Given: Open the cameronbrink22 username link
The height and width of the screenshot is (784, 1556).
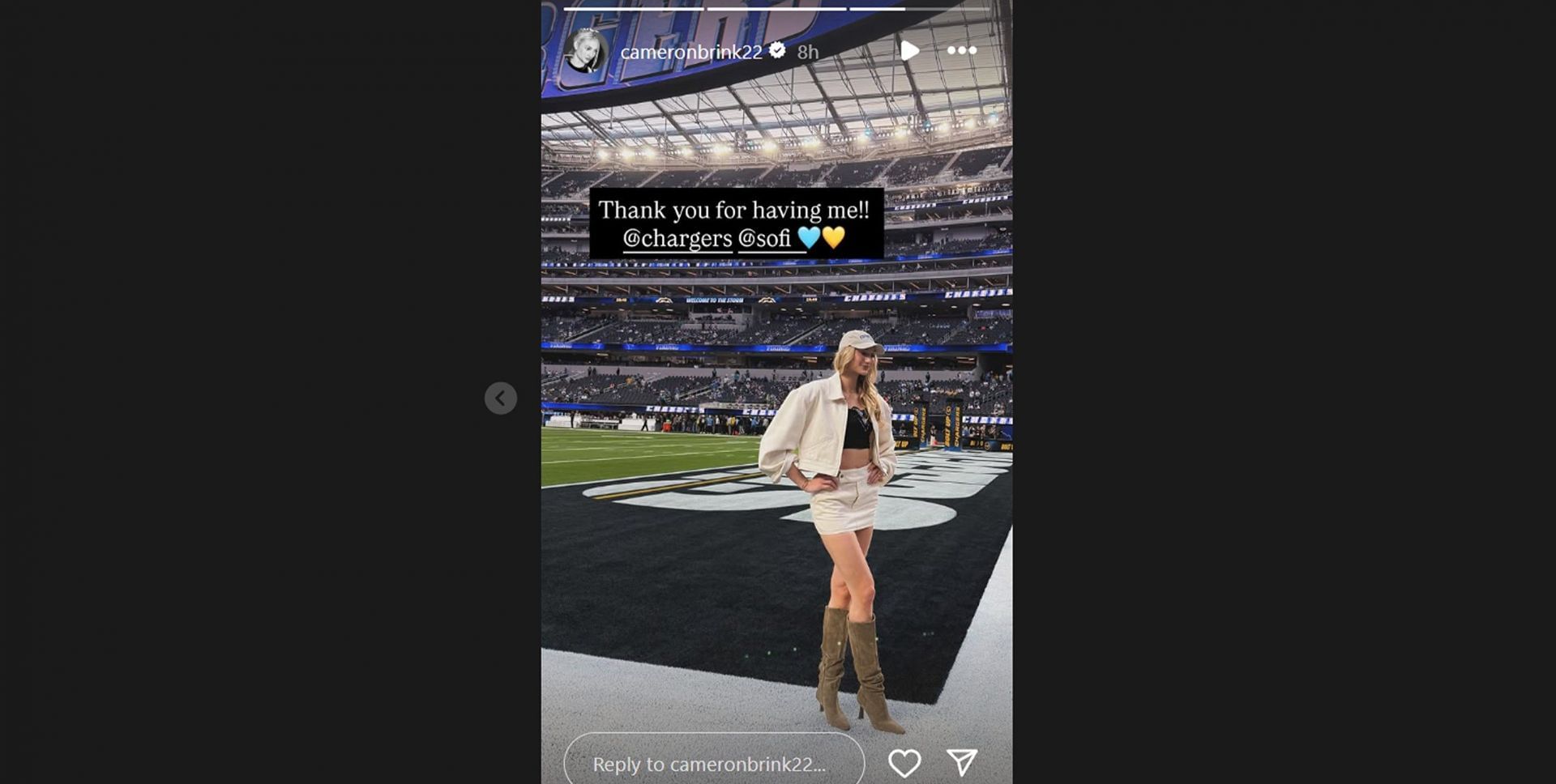Looking at the screenshot, I should pos(690,52).
